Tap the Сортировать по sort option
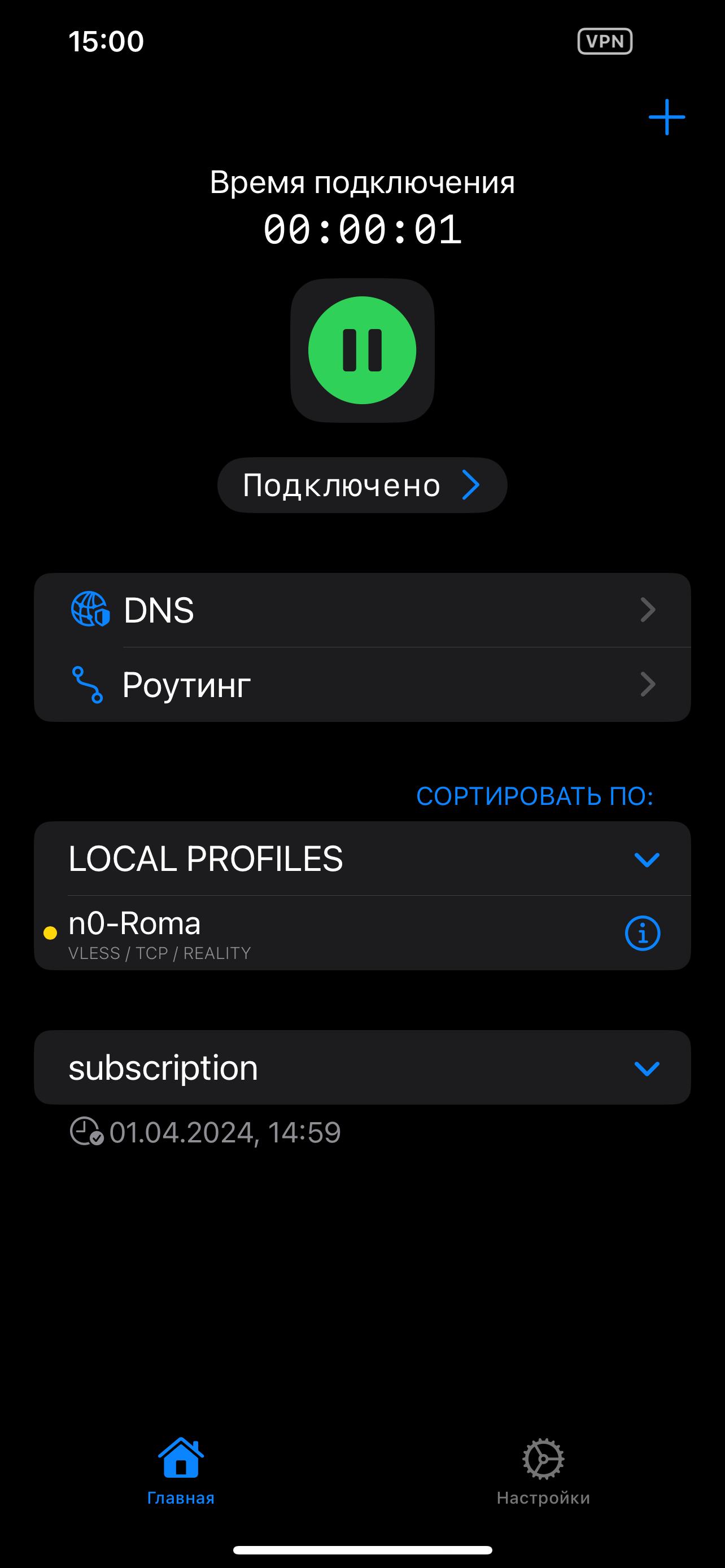 534,796
